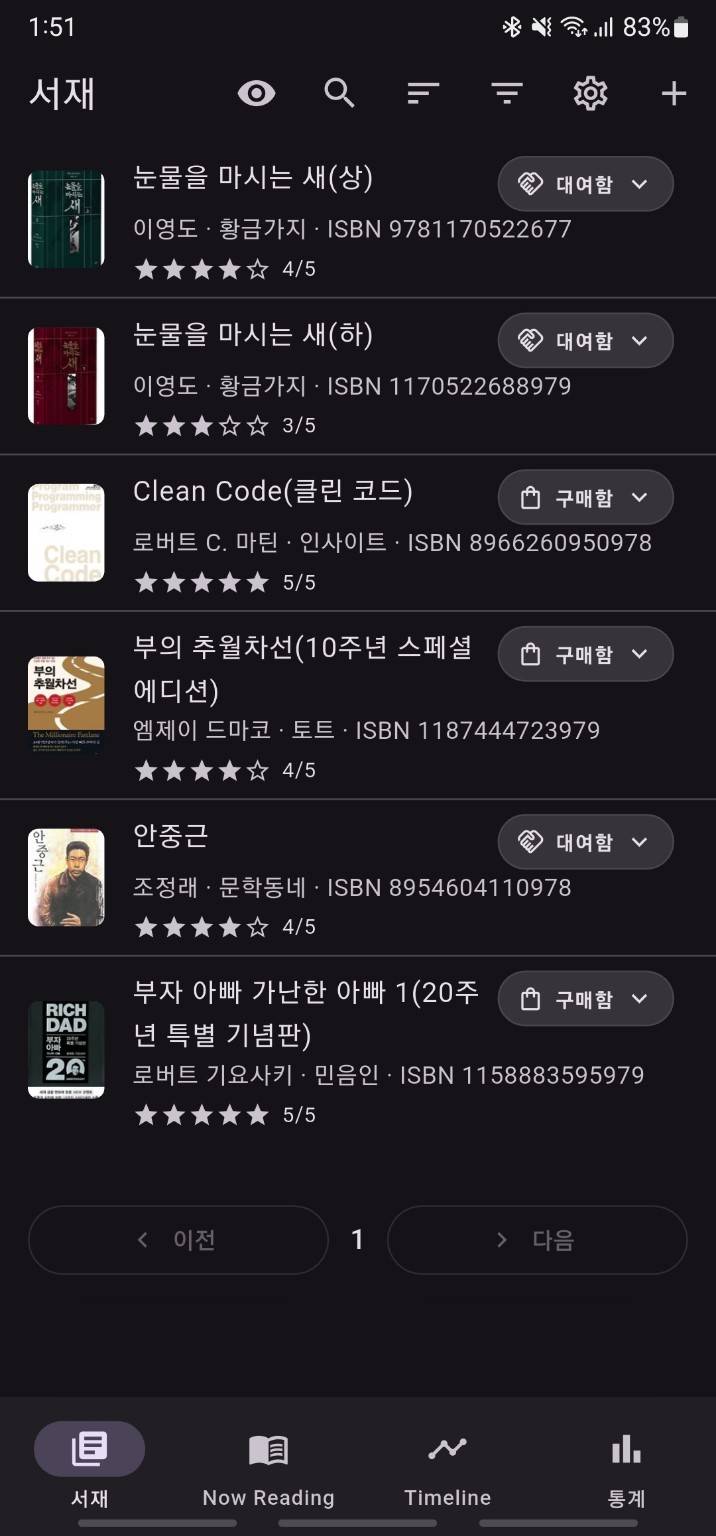Switch to the 통계 tab
The height and width of the screenshot is (1536, 716).
(x=626, y=1466)
